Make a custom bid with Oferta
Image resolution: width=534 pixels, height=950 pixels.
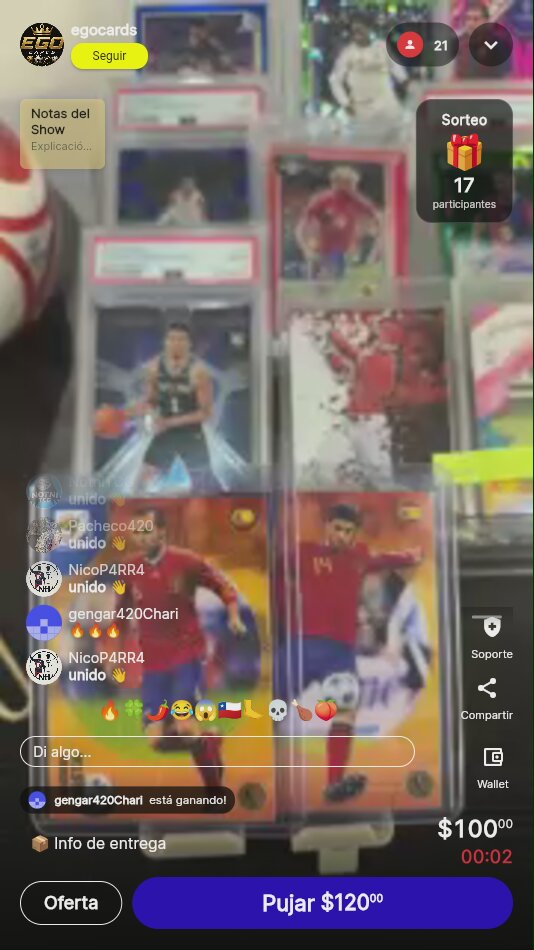coord(71,903)
